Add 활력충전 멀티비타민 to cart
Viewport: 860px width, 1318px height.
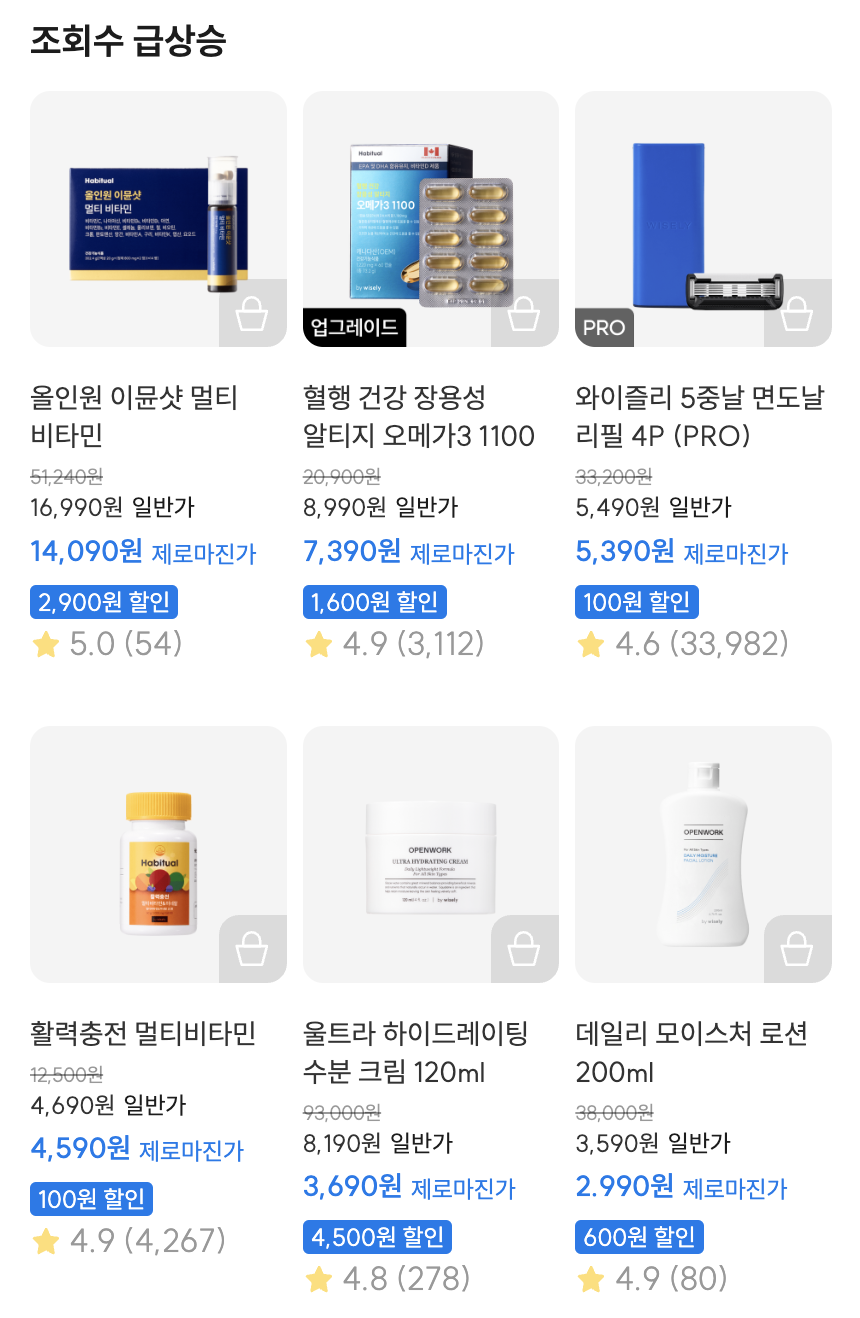pos(252,950)
